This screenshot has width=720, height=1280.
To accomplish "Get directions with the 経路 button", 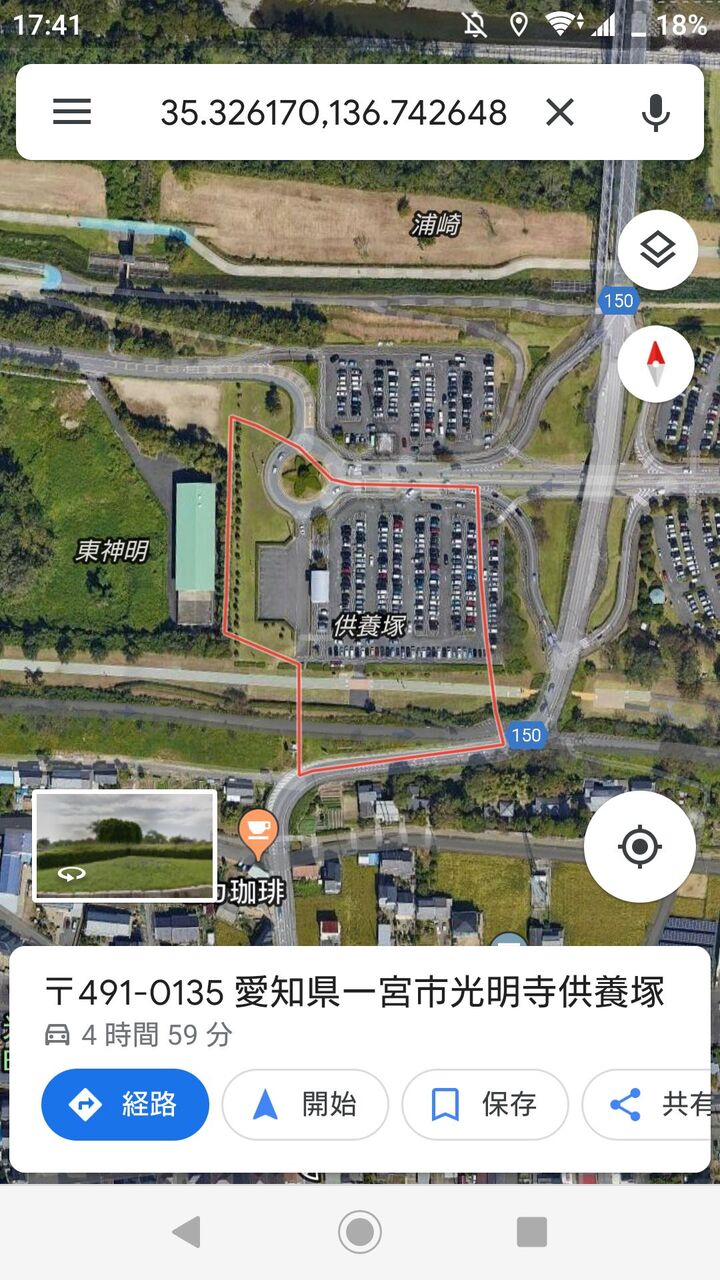I will coord(125,1104).
